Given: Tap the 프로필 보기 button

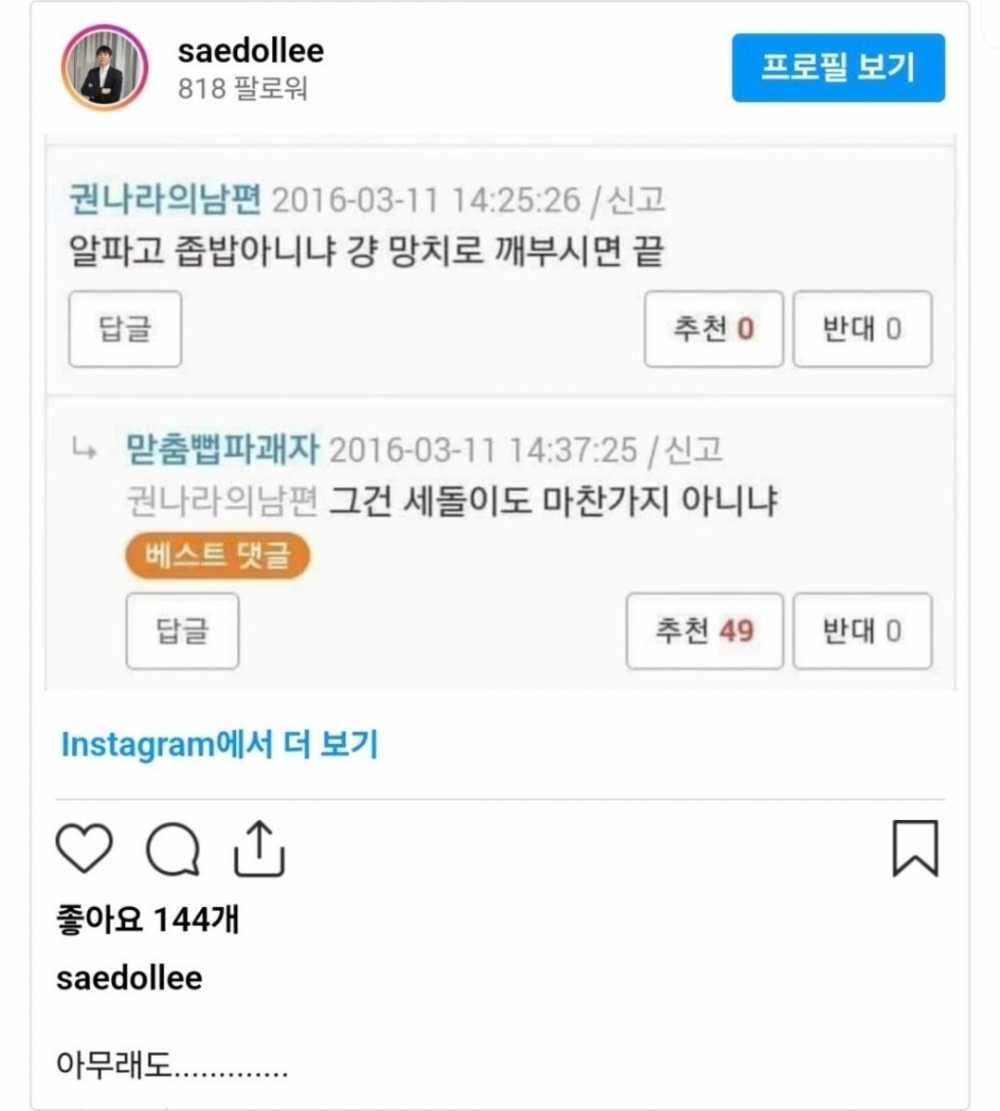Looking at the screenshot, I should tap(838, 68).
